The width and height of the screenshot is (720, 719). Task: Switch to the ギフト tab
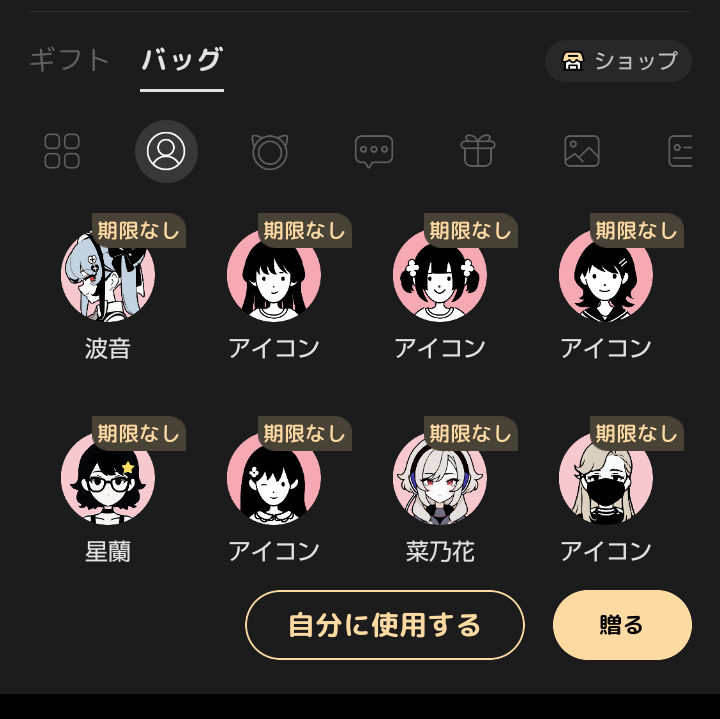(69, 60)
